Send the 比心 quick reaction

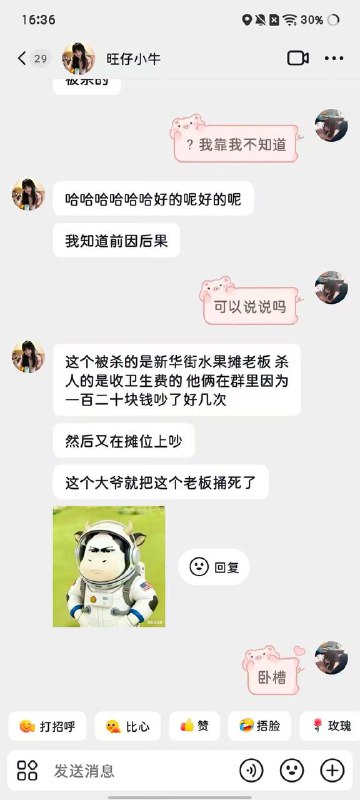pyautogui.click(x=127, y=726)
